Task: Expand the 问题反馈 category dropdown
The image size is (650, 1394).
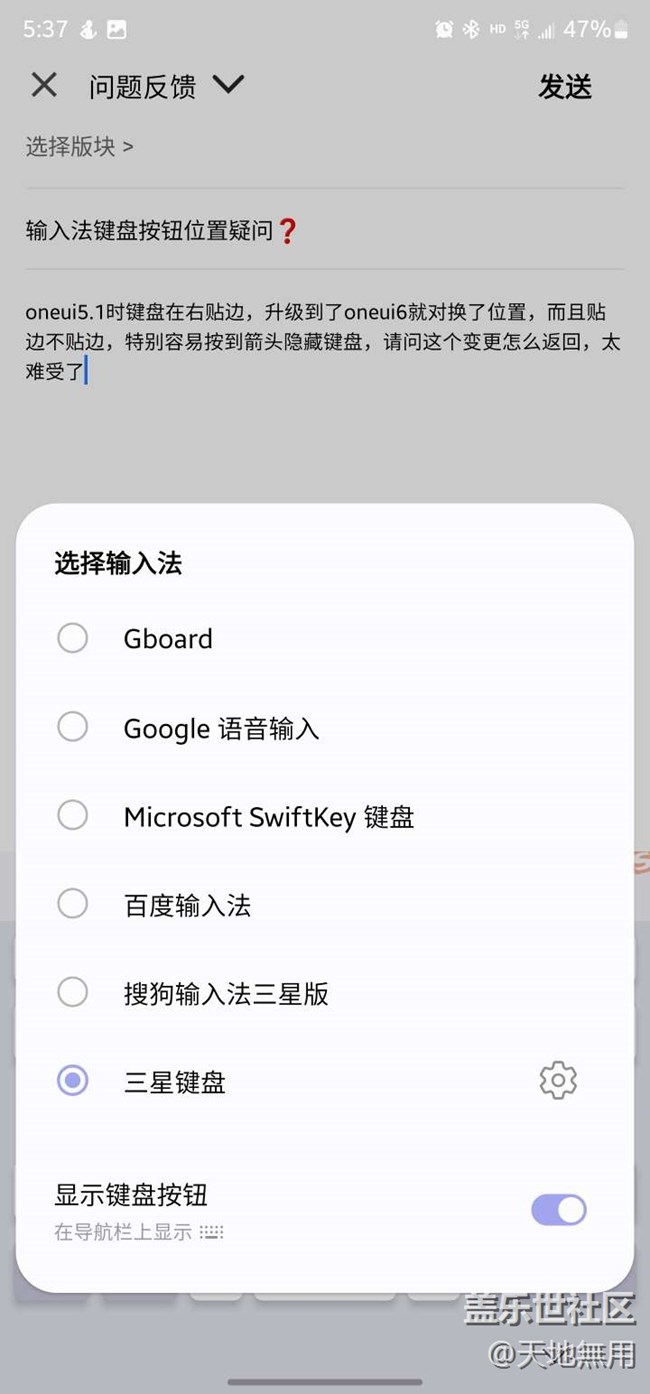Action: pyautogui.click(x=227, y=86)
